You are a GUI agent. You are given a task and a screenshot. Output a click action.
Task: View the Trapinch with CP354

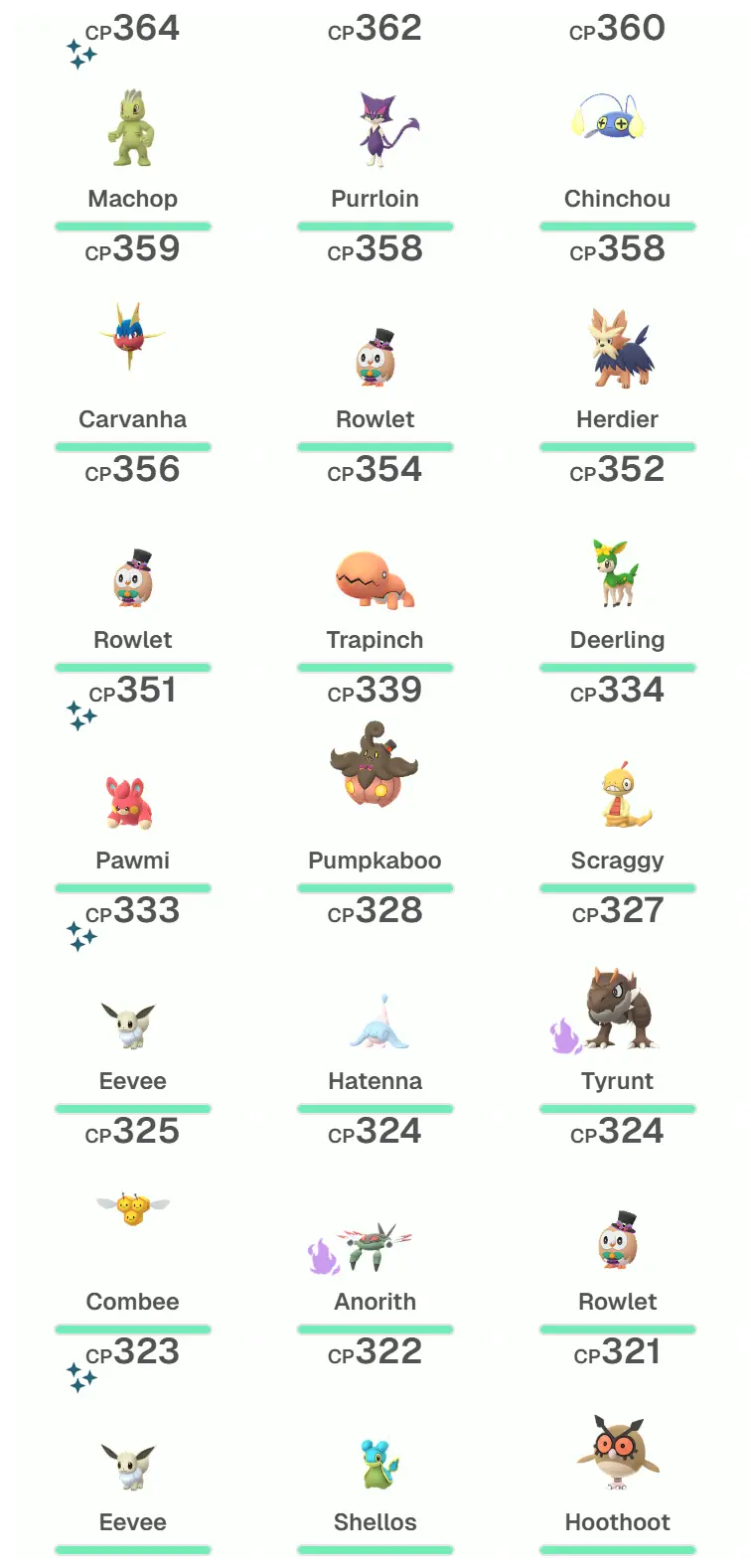[375, 580]
